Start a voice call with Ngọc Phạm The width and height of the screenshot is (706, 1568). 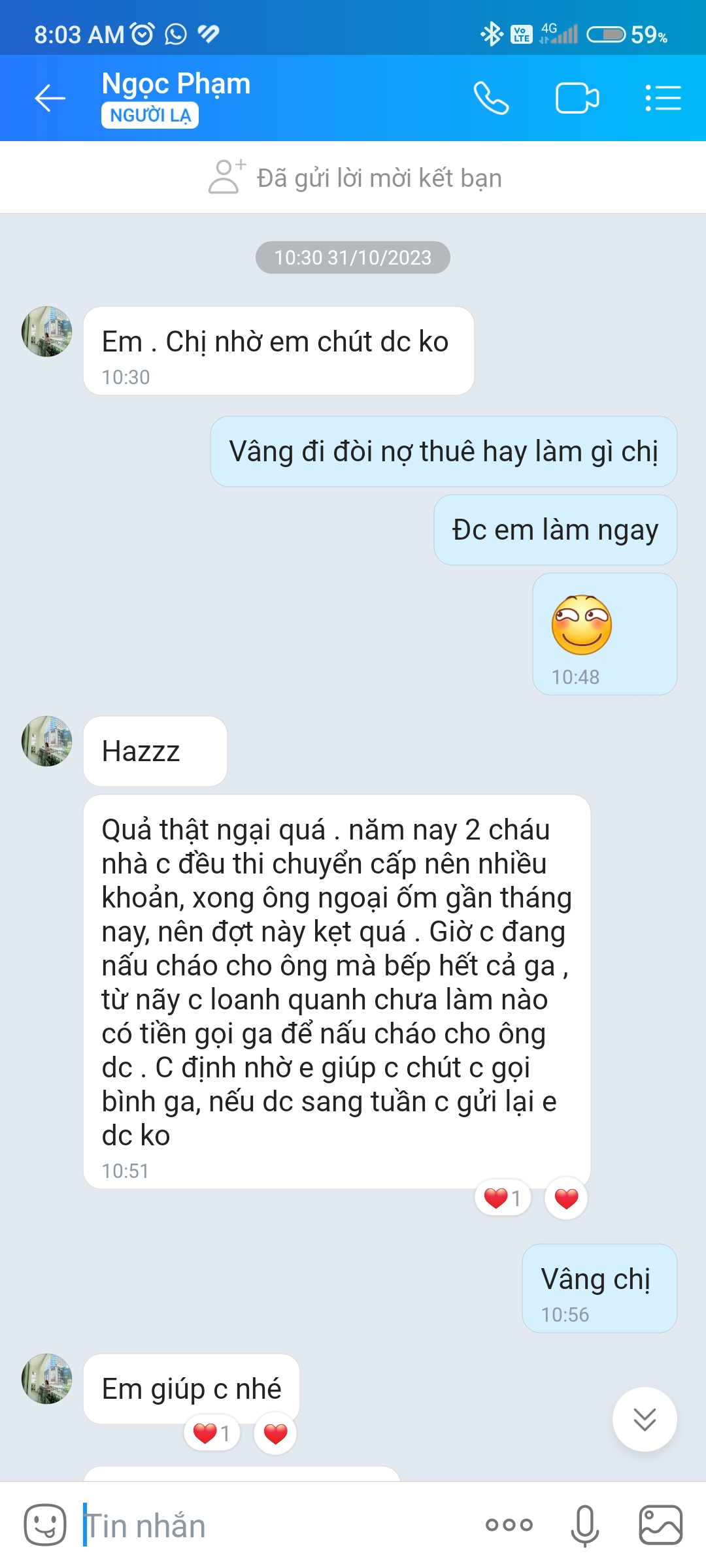(491, 99)
